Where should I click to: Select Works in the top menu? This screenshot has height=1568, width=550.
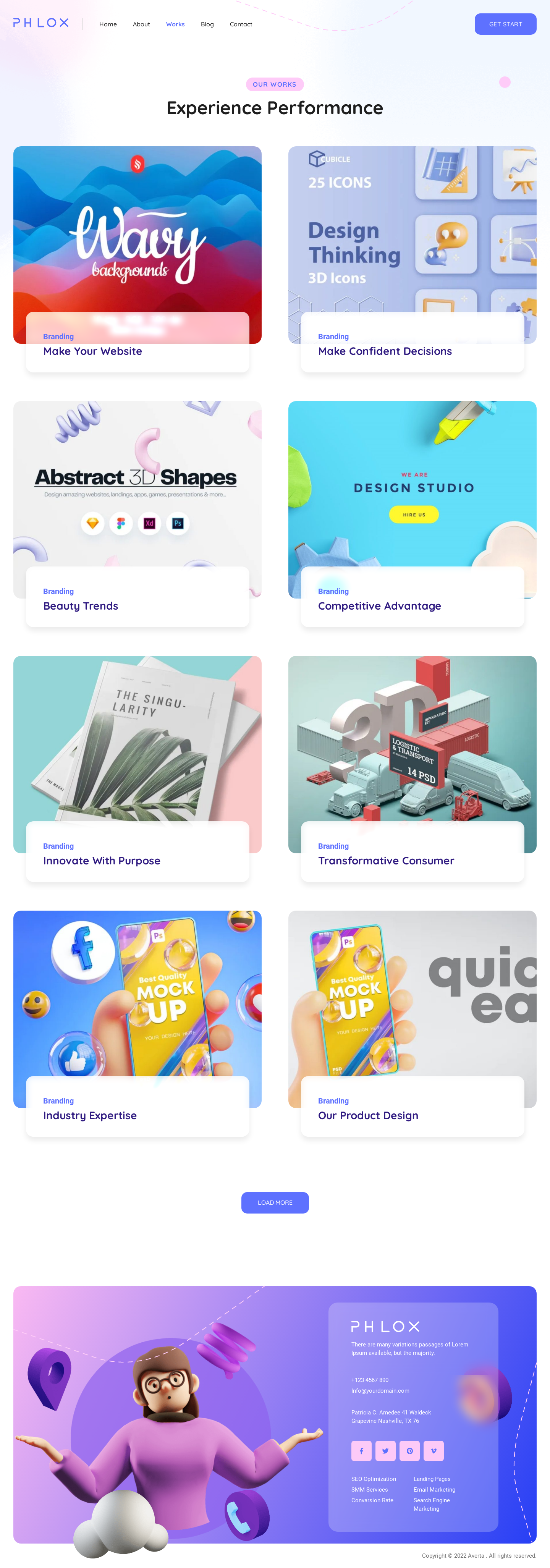coord(175,24)
